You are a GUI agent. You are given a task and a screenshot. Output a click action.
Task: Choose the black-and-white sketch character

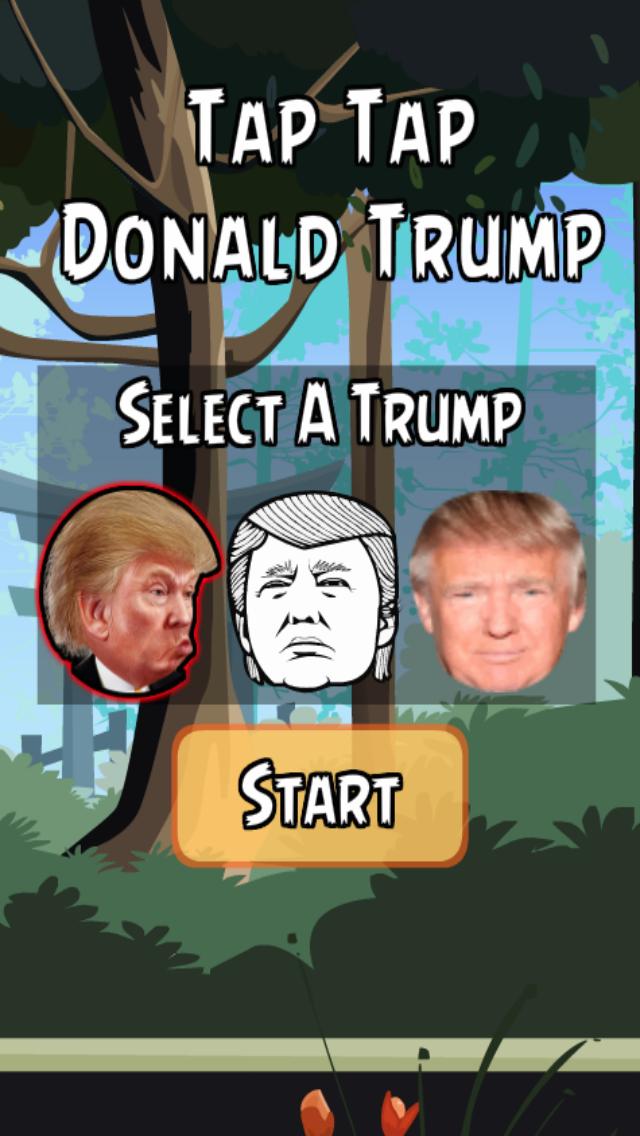point(312,593)
